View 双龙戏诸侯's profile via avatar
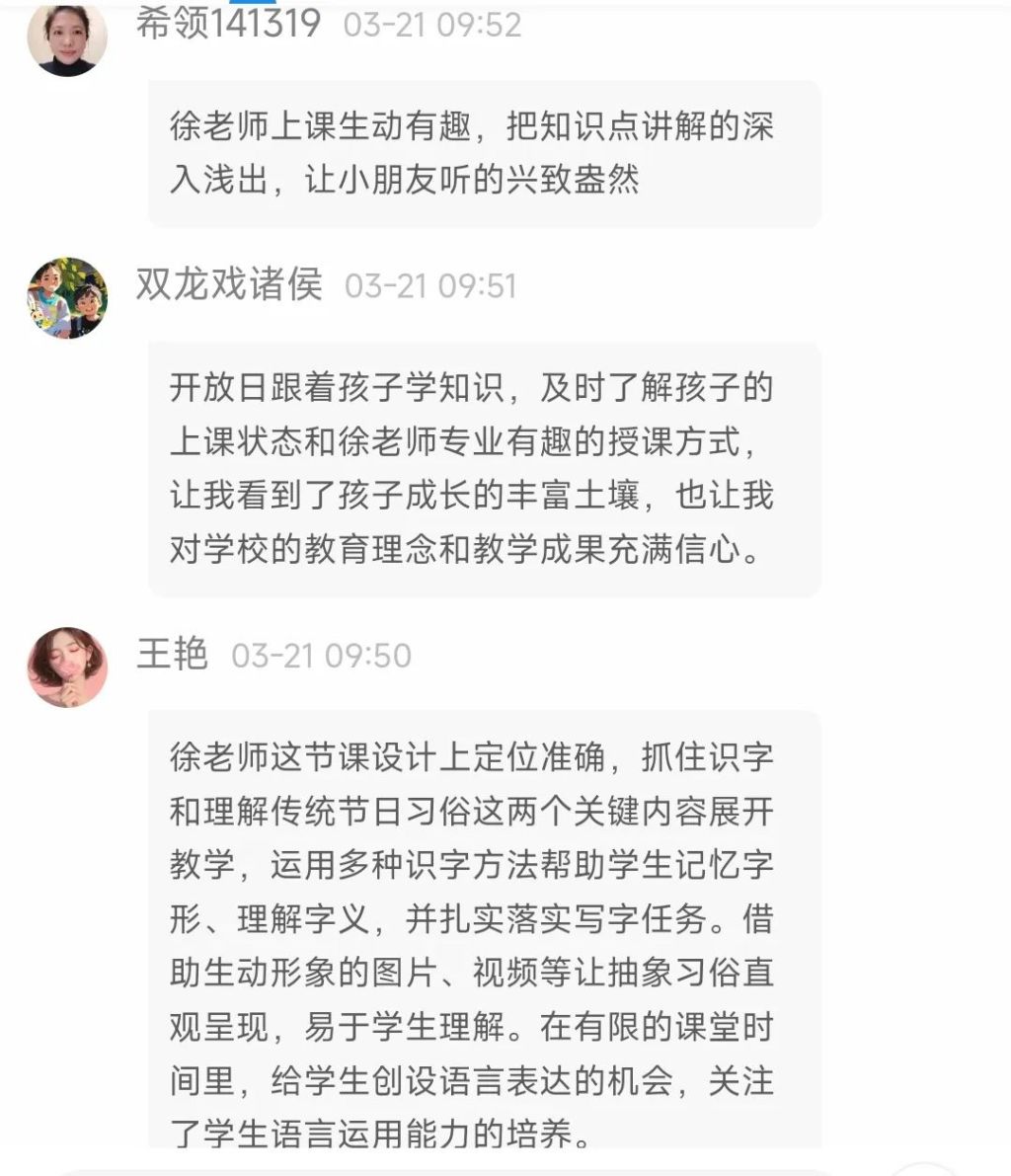Image resolution: width=1011 pixels, height=1176 pixels. pos(66,298)
